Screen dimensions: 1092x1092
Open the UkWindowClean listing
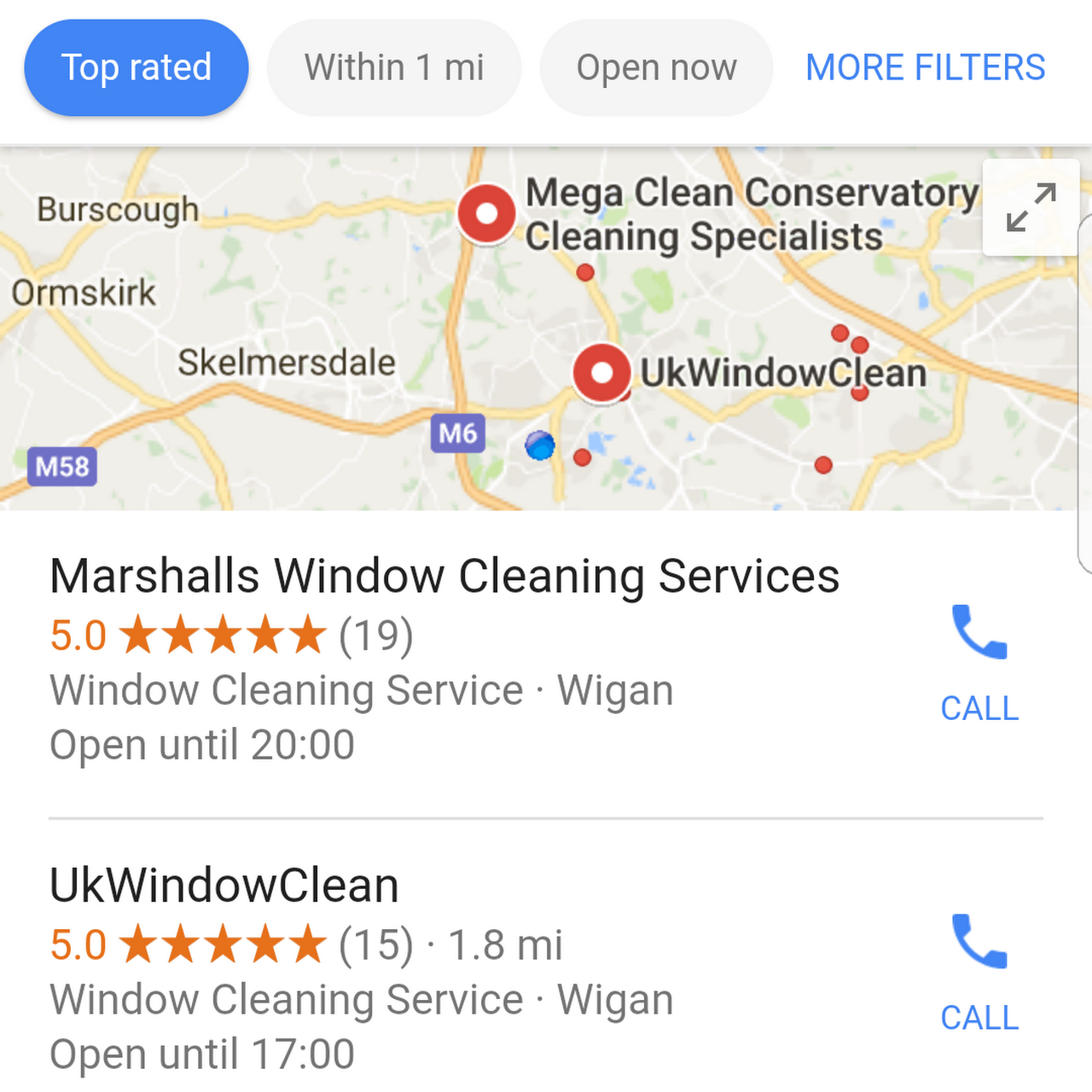(224, 886)
